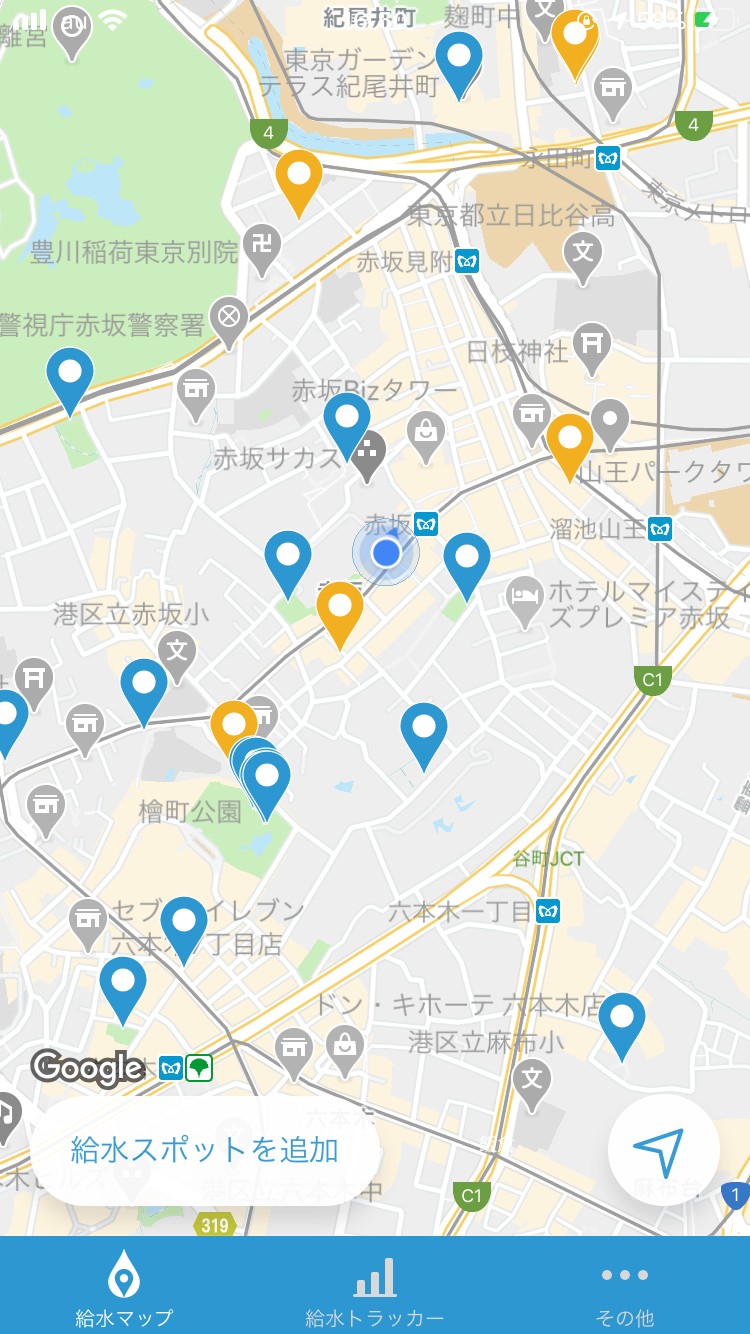Open blue water pin near 赤坂サカス
Screen dimensions: 750x1334
point(347,420)
